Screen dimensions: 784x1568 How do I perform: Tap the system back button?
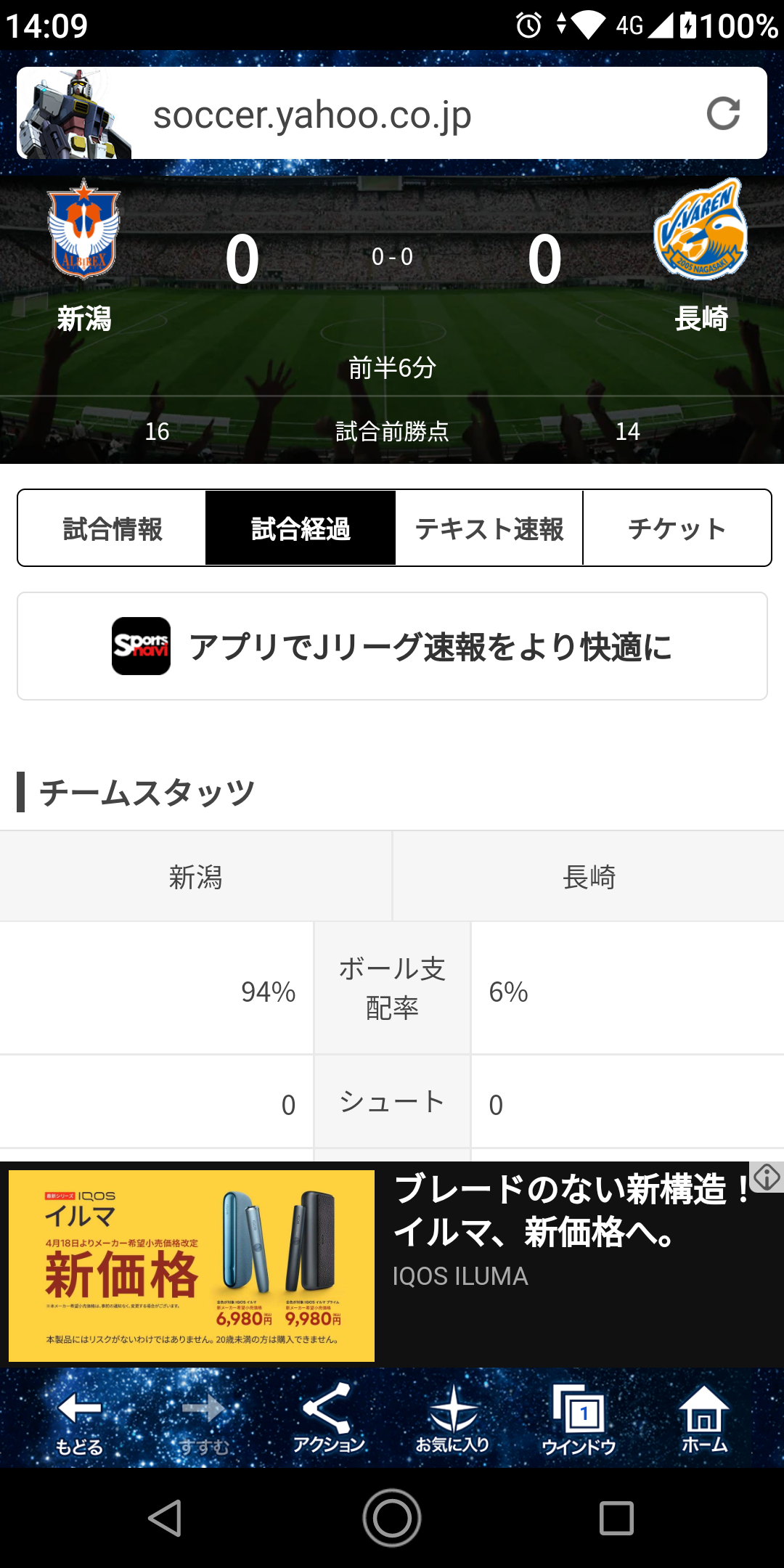pos(166,1518)
